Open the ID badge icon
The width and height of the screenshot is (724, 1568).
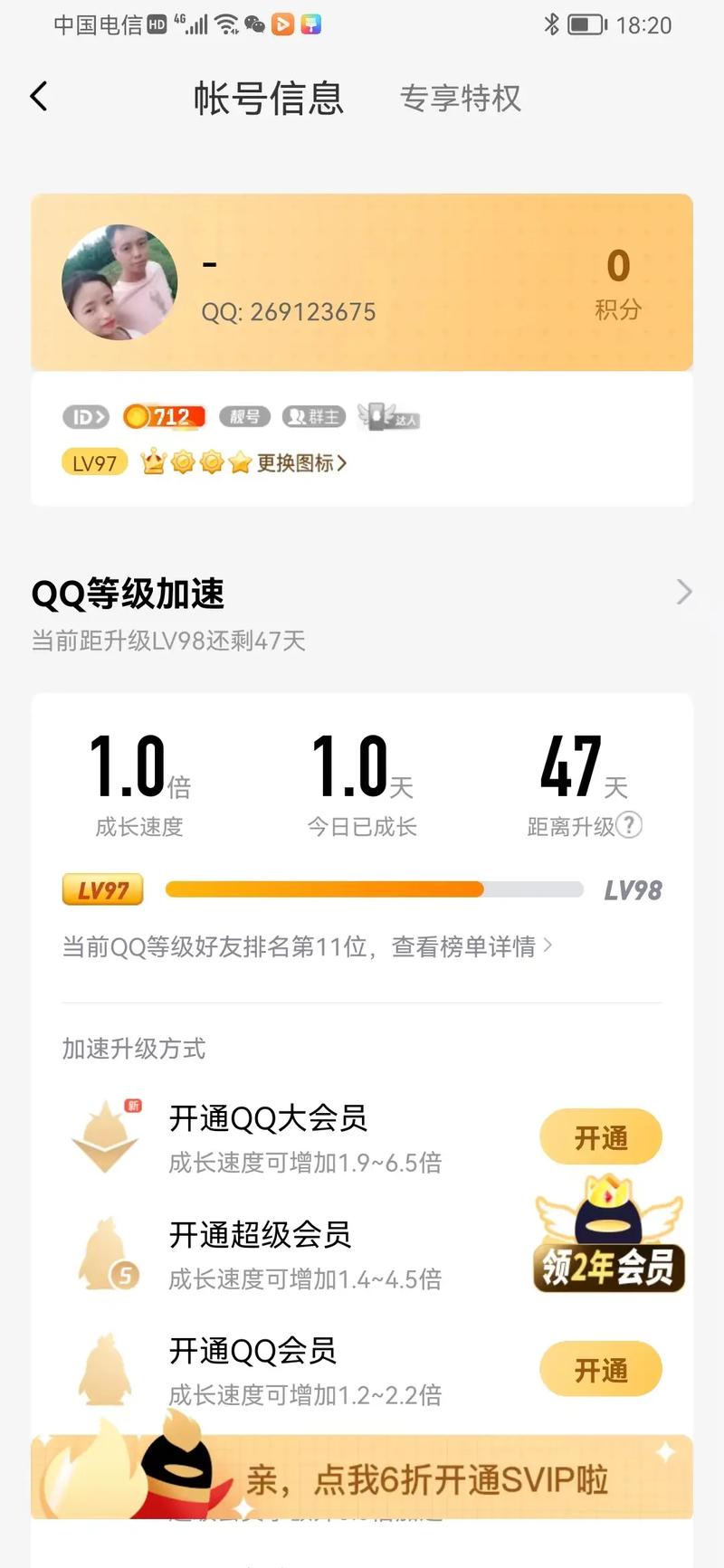(86, 417)
